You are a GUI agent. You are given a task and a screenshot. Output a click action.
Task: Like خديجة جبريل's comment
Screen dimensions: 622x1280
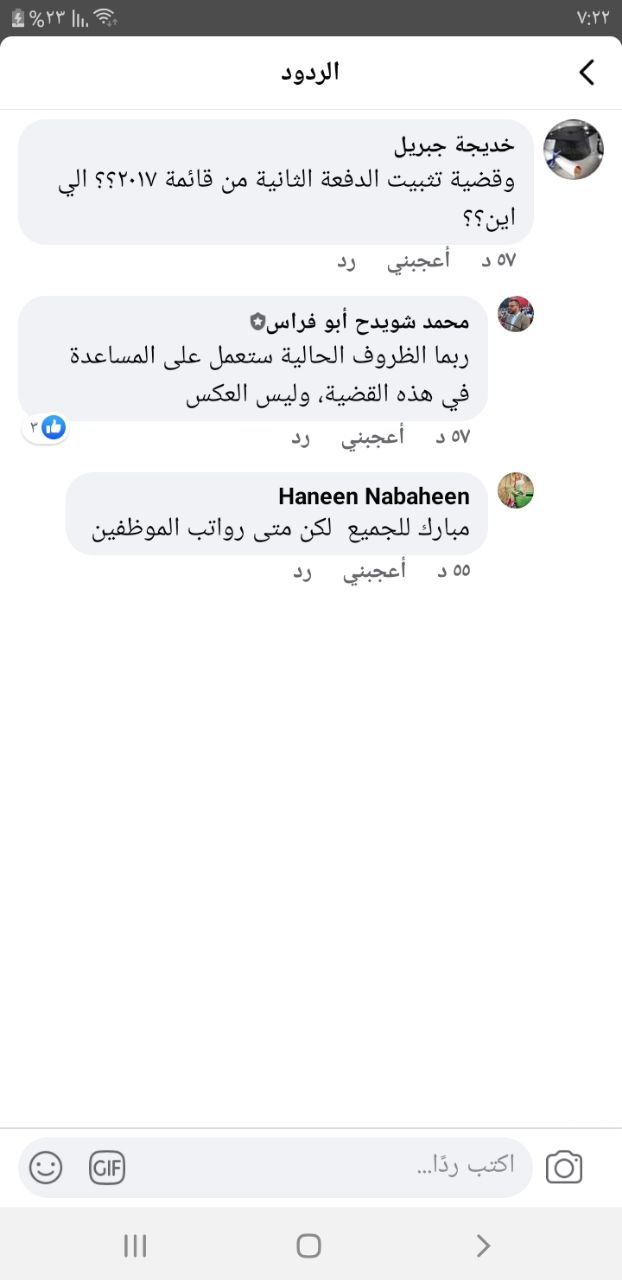418,261
